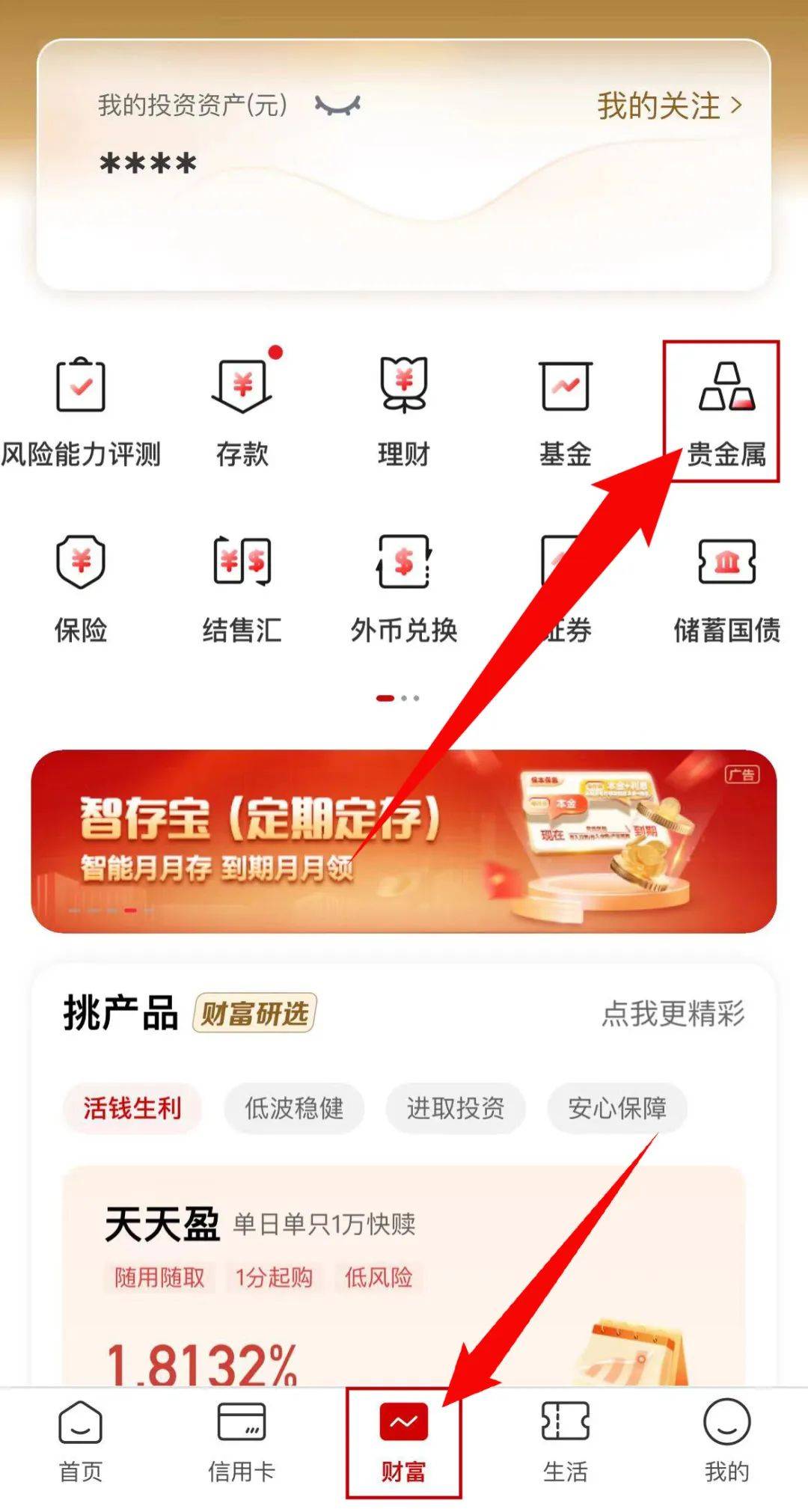This screenshot has width=808, height=1512.
Task: Open 保险 section
Action: [81, 589]
